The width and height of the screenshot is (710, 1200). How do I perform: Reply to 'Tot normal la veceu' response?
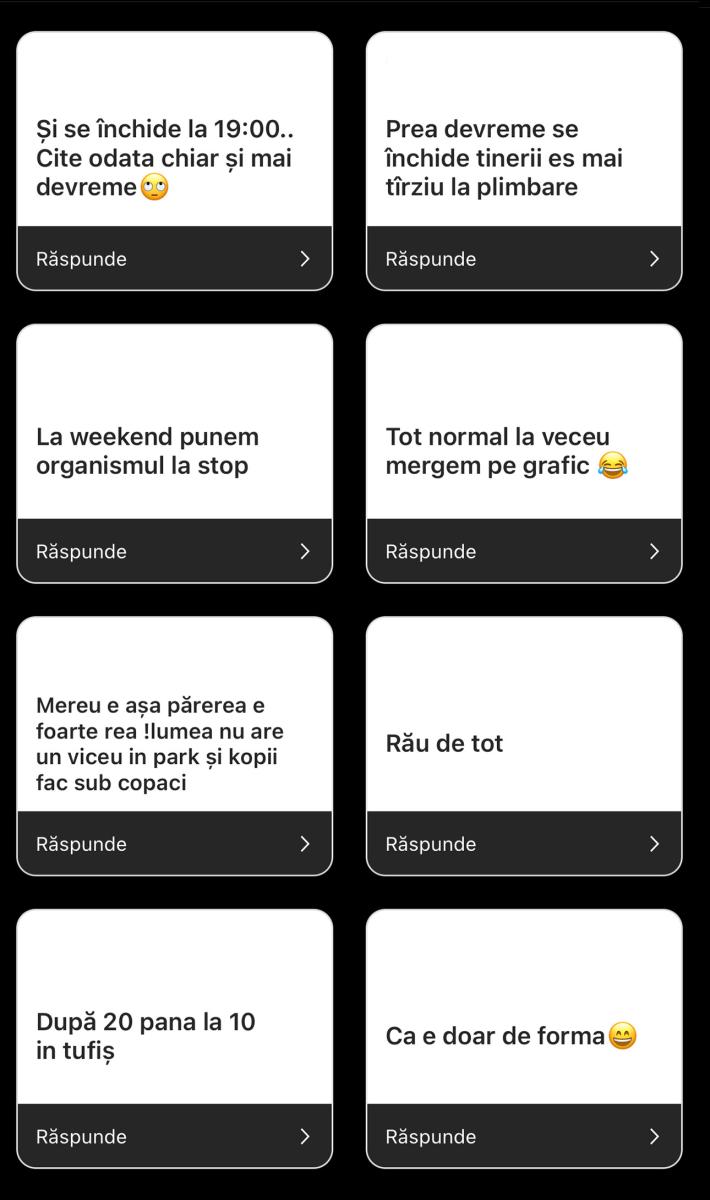pyautogui.click(x=524, y=551)
